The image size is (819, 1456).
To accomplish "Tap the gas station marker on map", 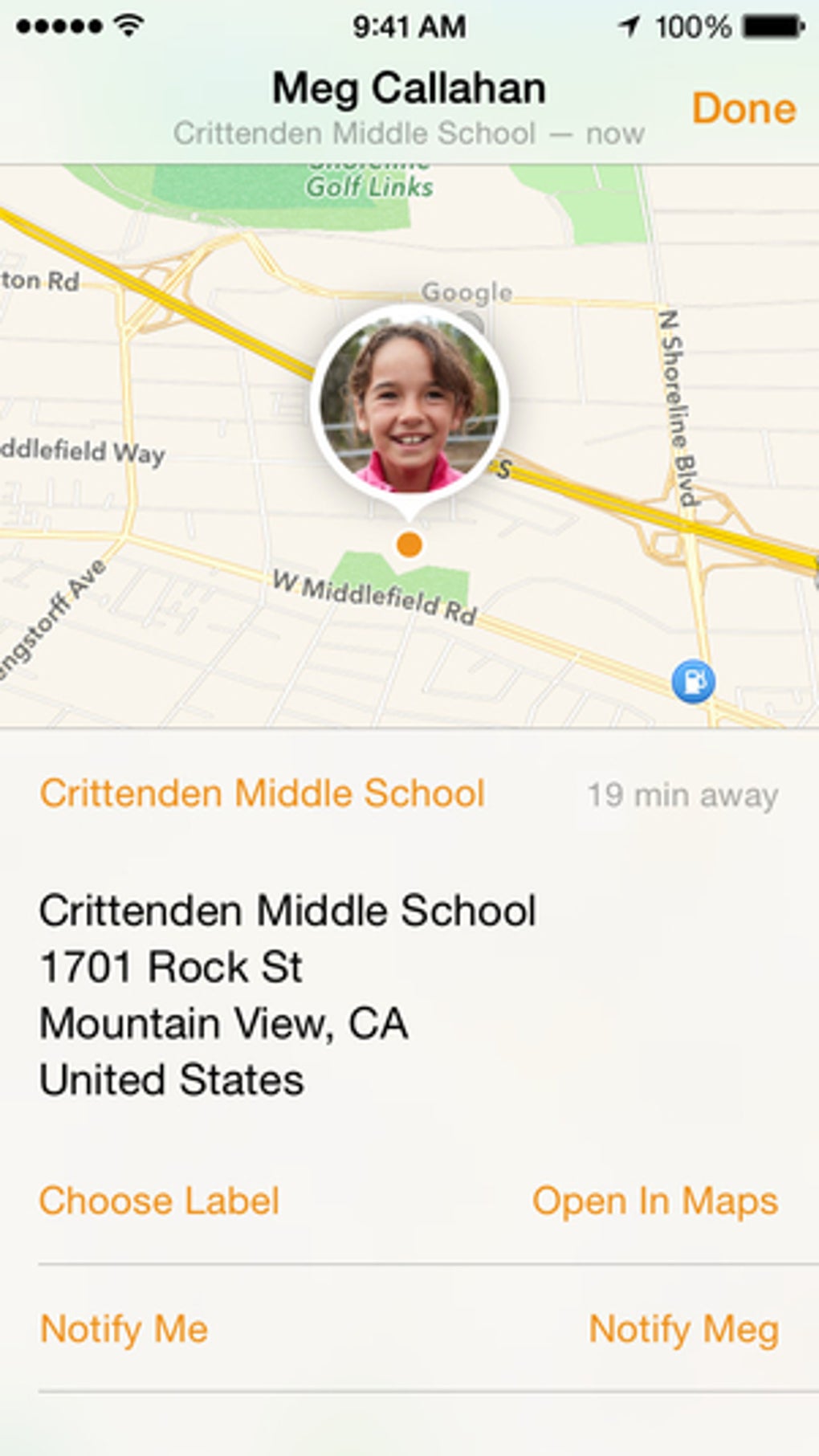I will click(692, 682).
